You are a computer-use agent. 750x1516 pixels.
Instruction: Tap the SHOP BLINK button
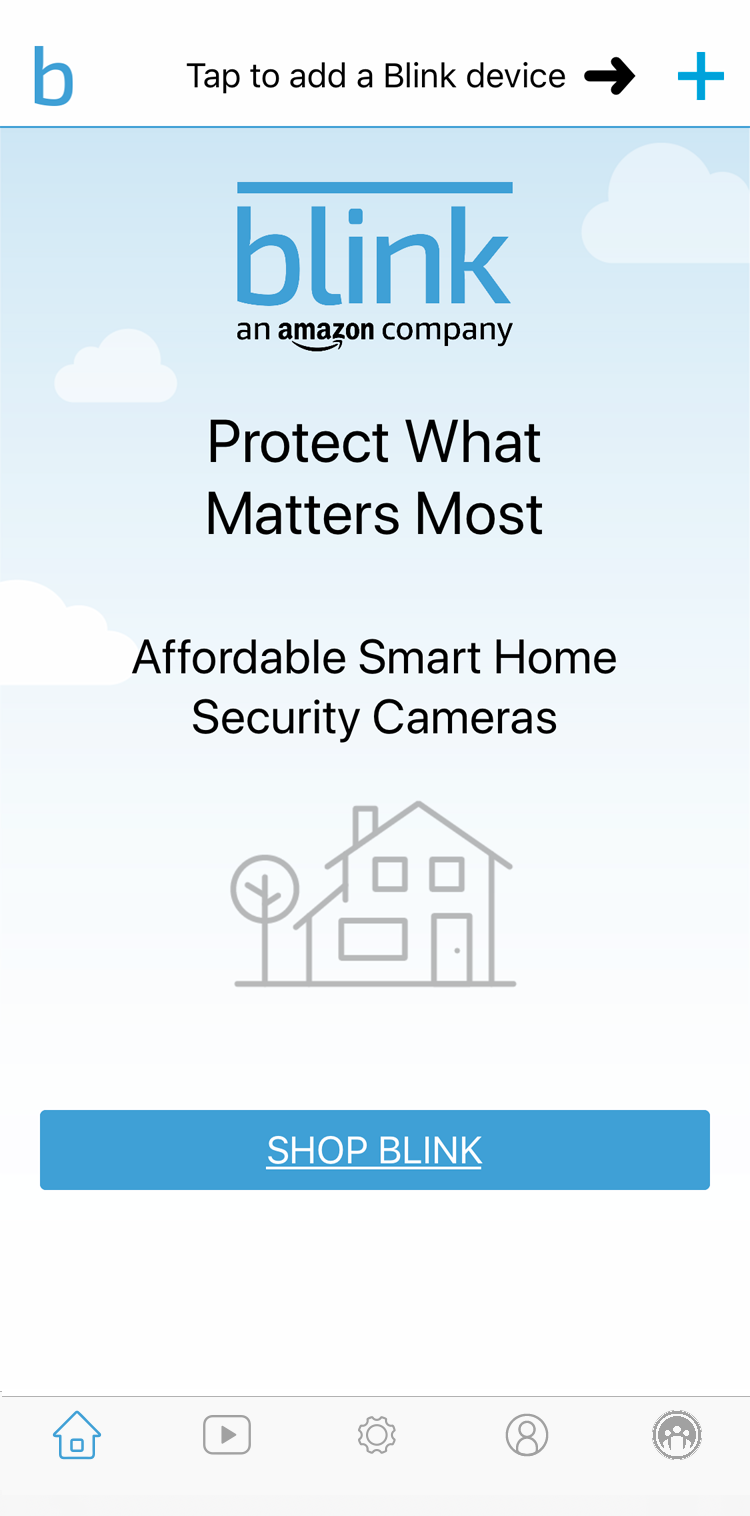pyautogui.click(x=375, y=1150)
